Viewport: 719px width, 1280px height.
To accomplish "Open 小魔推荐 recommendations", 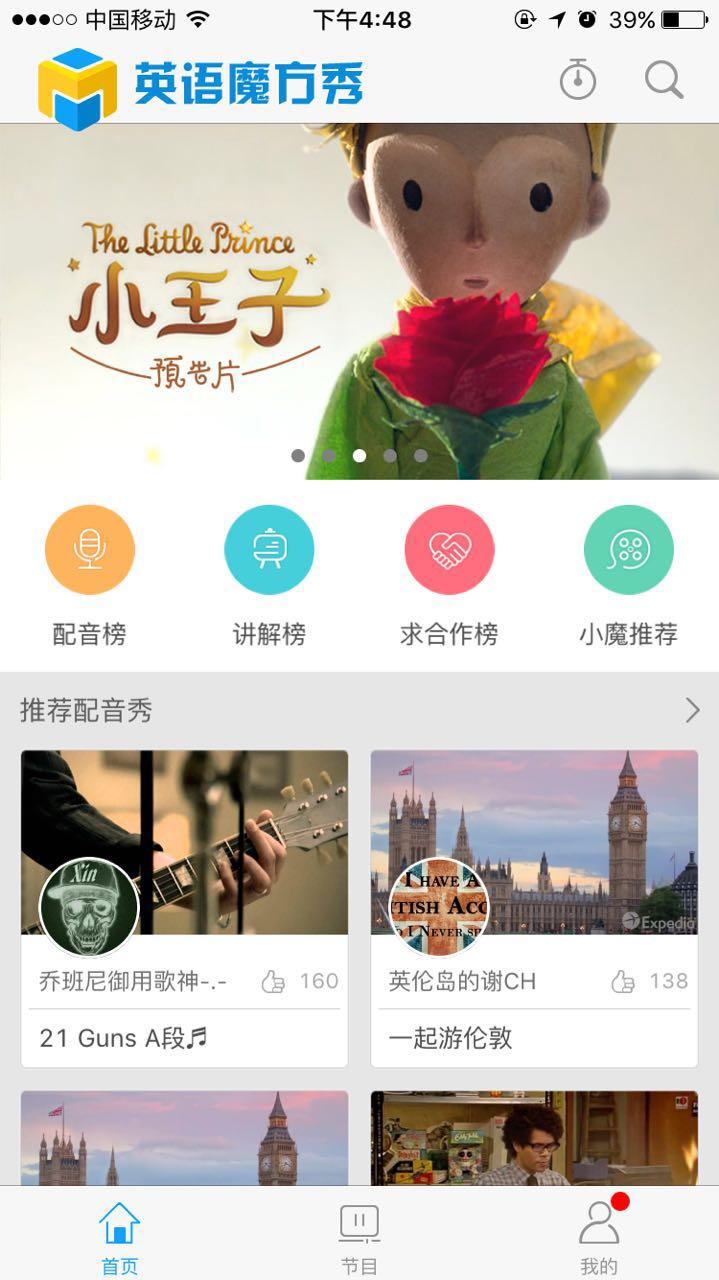I will [x=628, y=550].
